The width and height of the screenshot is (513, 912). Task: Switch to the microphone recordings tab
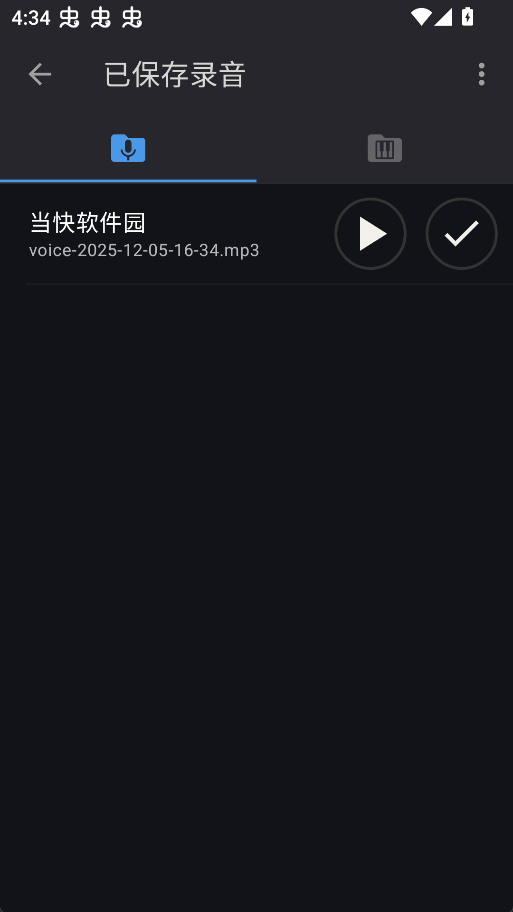128,149
